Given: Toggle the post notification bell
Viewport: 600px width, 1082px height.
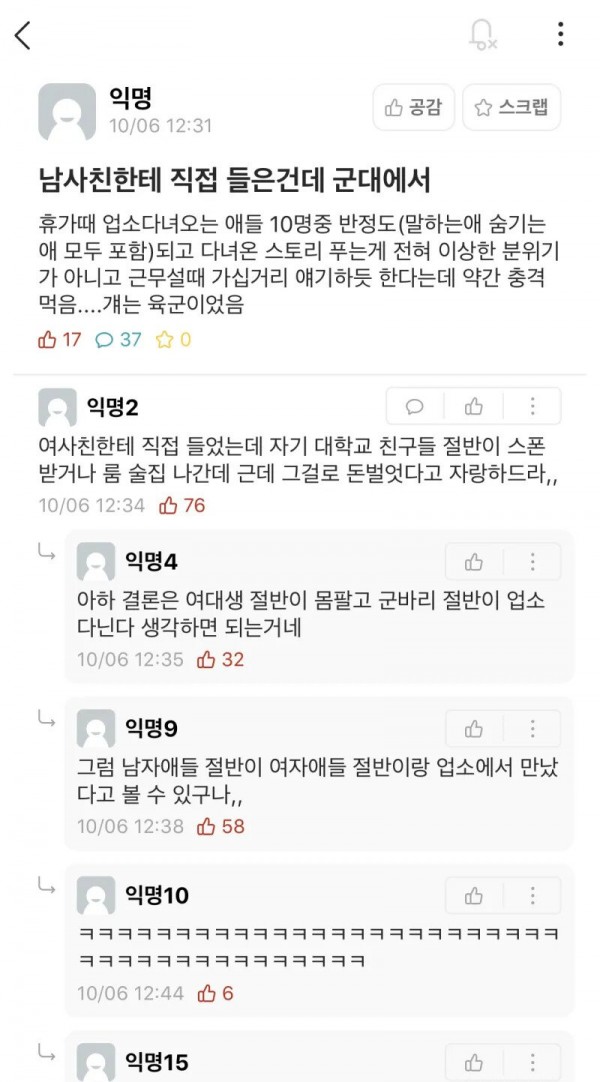Looking at the screenshot, I should coord(482,35).
